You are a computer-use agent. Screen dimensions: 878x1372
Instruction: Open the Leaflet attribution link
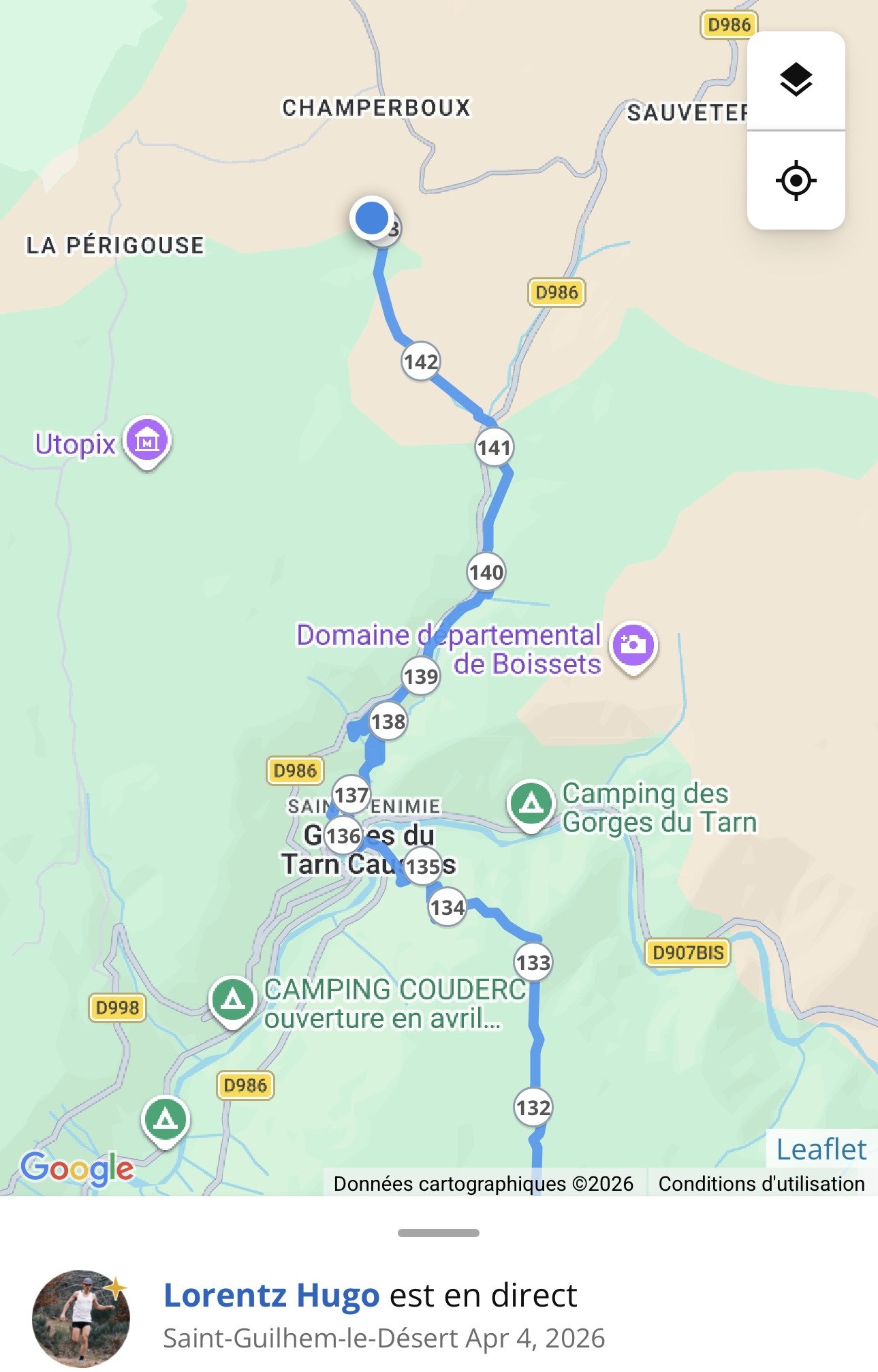pyautogui.click(x=821, y=1149)
